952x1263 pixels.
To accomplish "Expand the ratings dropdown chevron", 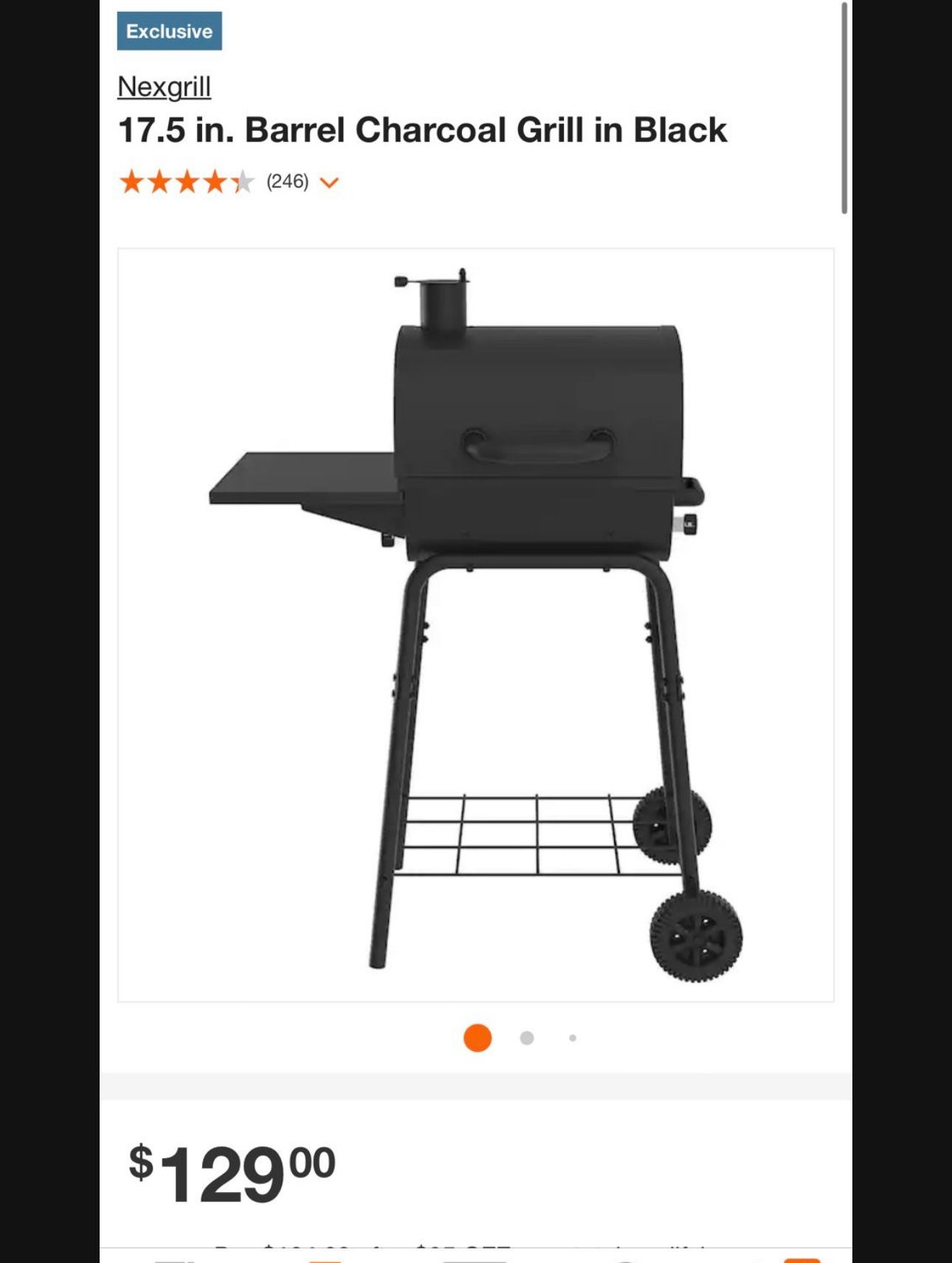I will tap(329, 182).
